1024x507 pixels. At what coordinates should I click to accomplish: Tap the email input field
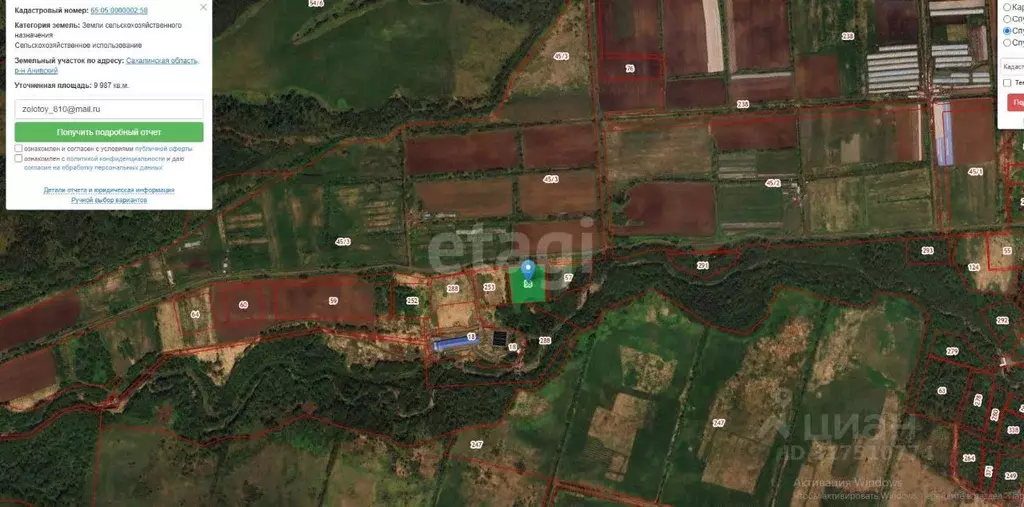(108, 108)
